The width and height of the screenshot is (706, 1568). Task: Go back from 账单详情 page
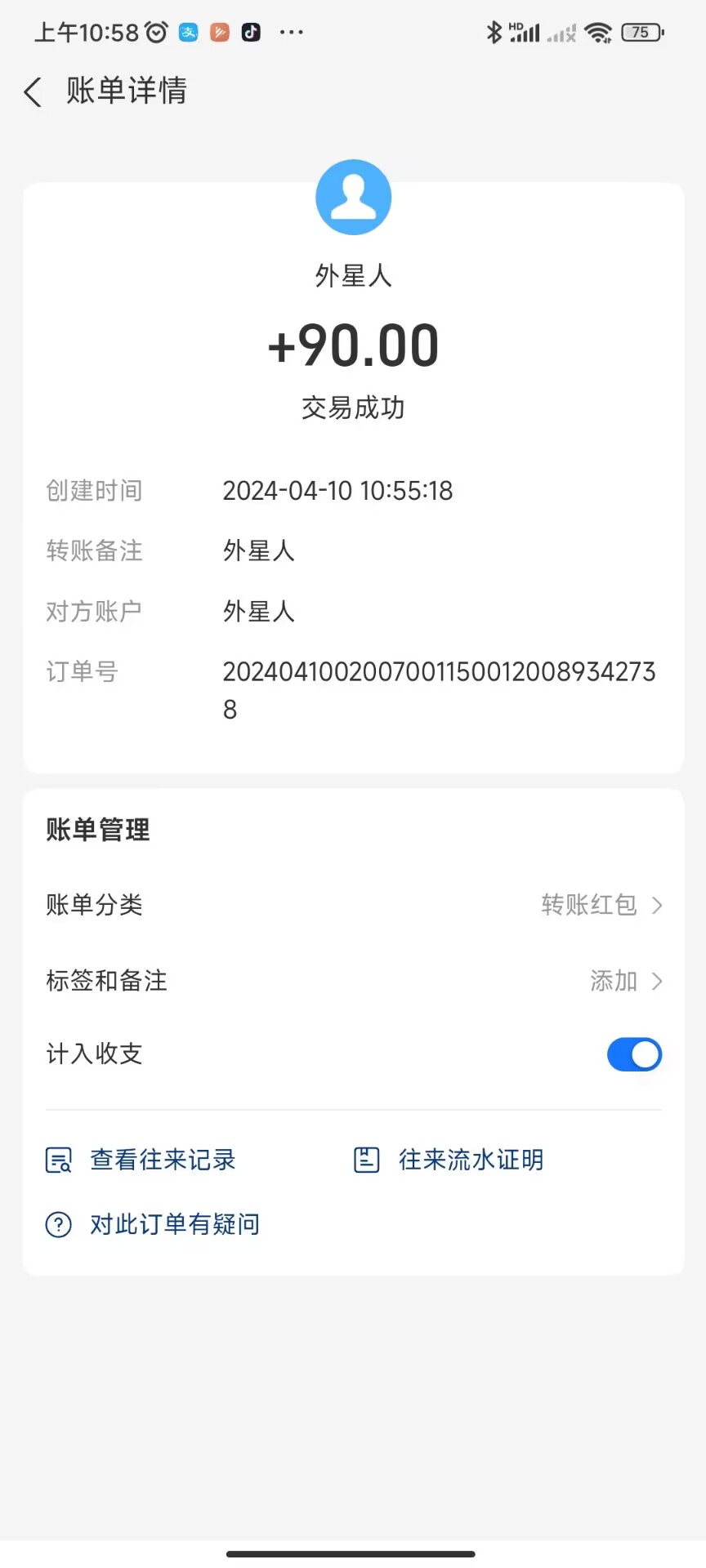click(x=33, y=91)
